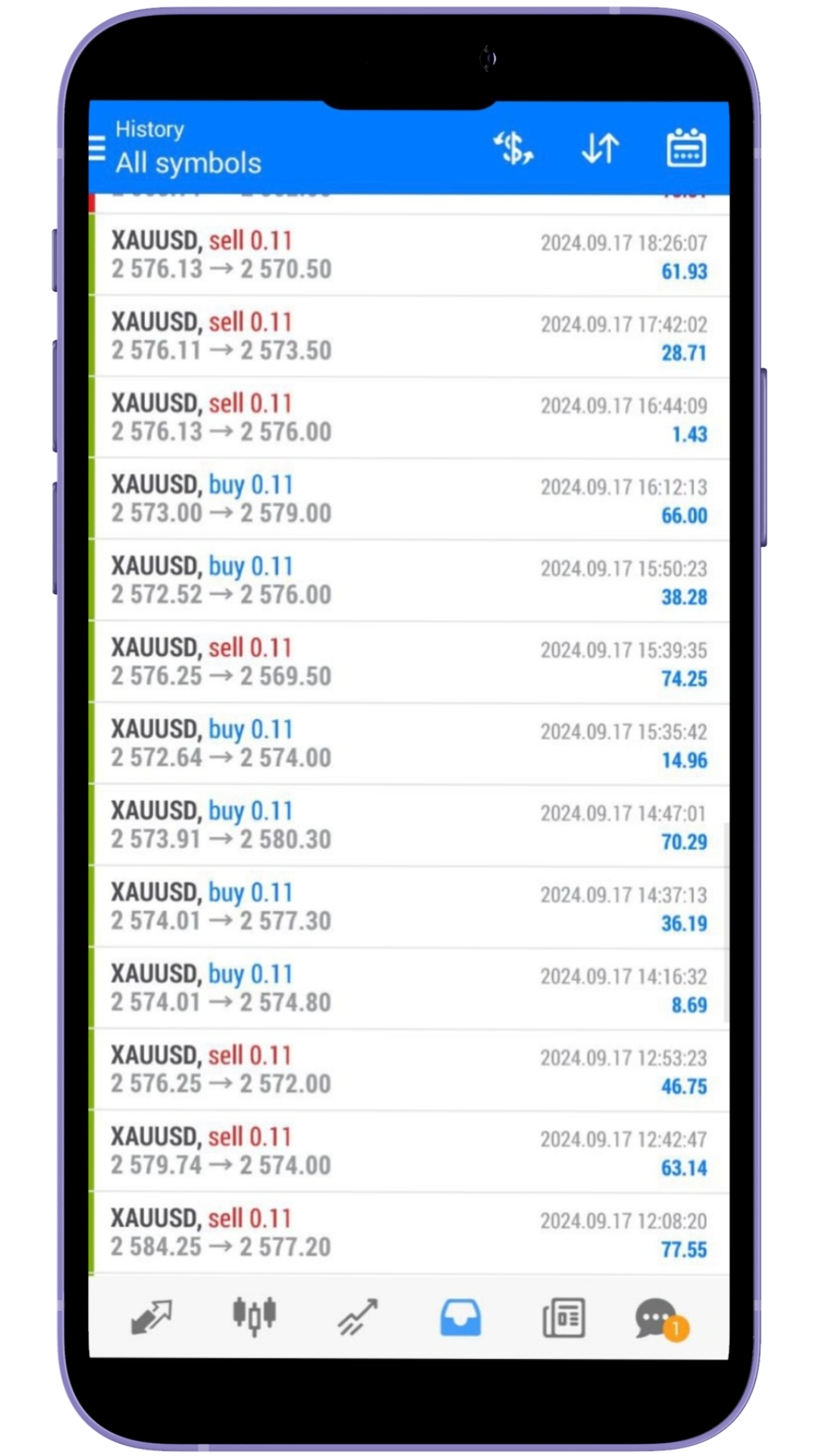Open the sort order arrows icon
Viewport: 819px width, 1456px height.
point(600,148)
